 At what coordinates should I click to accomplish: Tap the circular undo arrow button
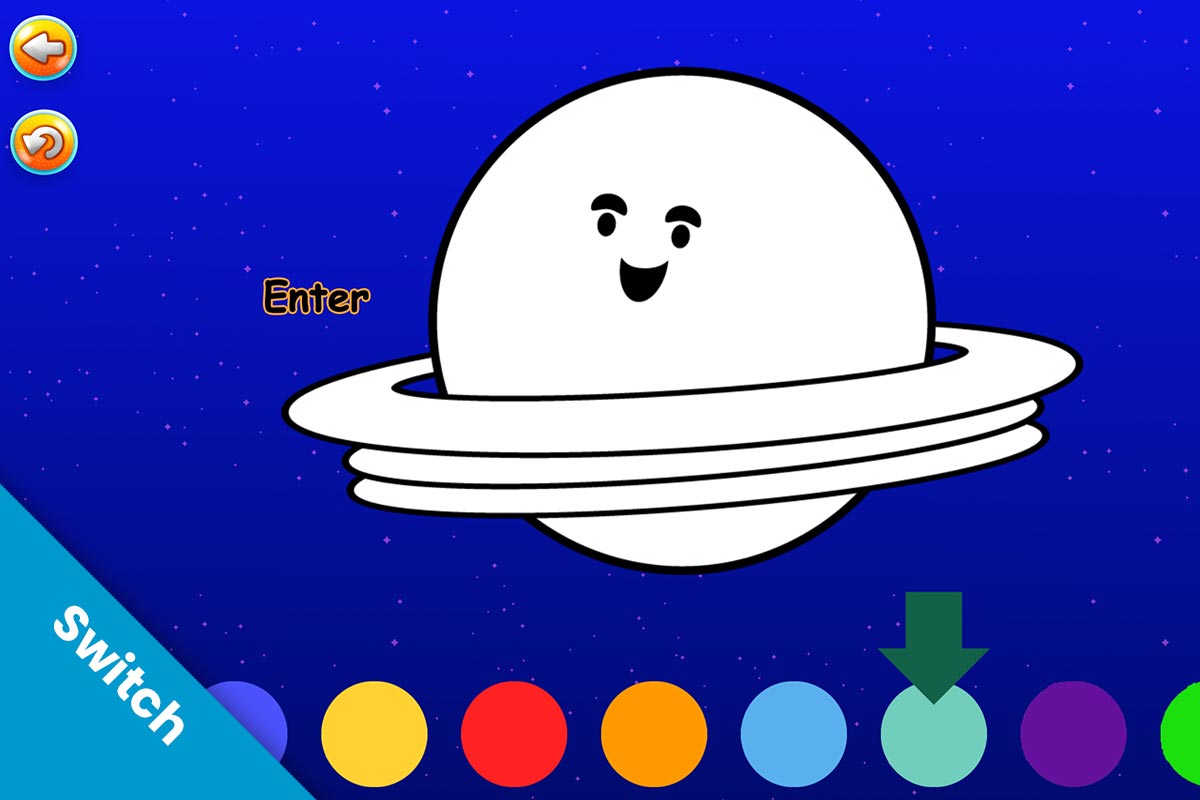(x=43, y=142)
